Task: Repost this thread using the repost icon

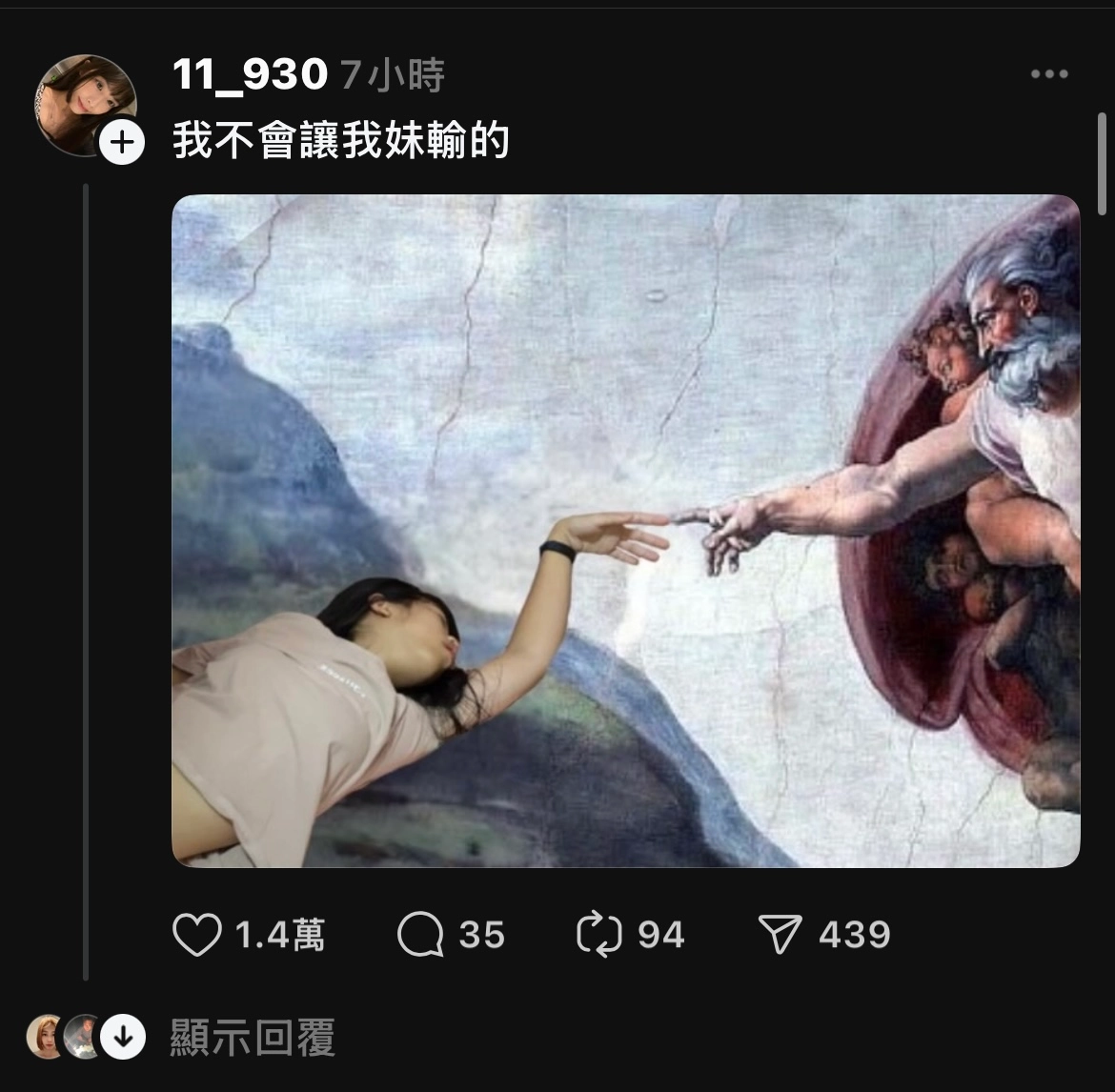Action: coord(599,935)
